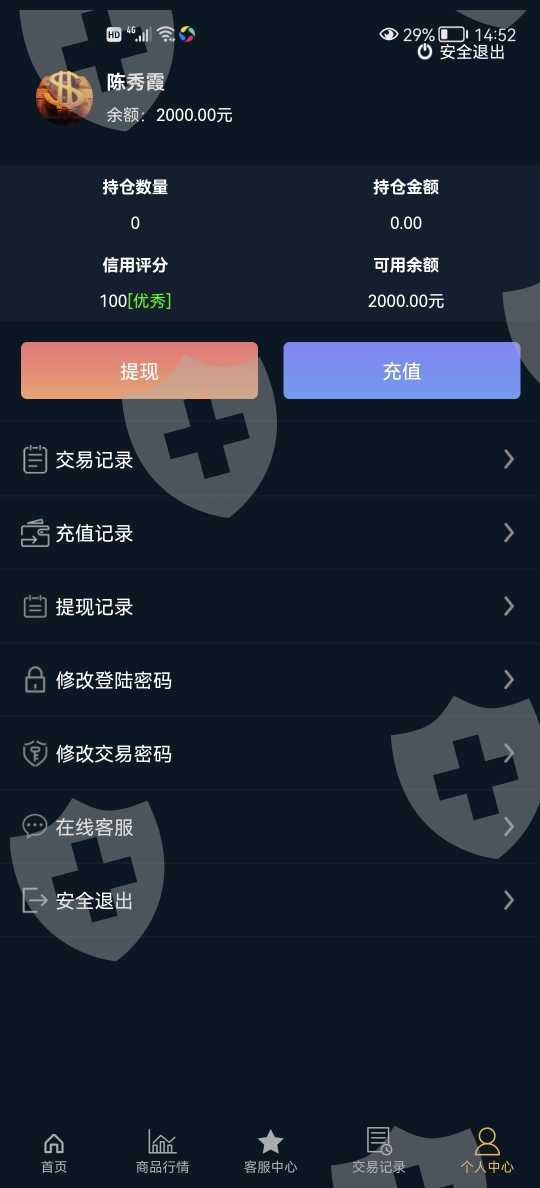
Task: Tap the 提现 withdraw button
Action: [x=139, y=370]
